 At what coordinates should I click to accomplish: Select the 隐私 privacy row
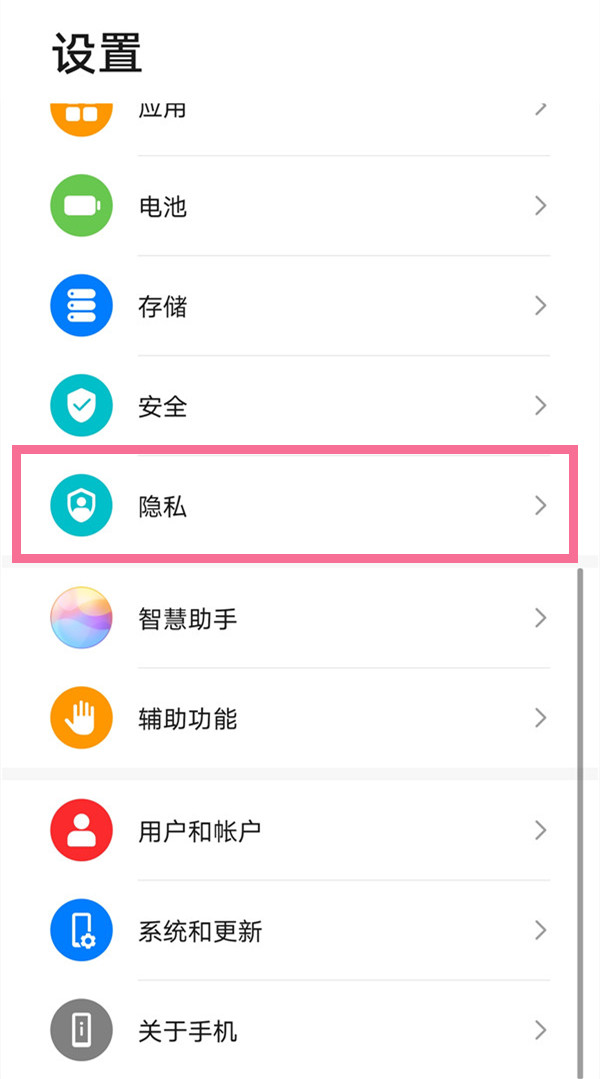pyautogui.click(x=300, y=506)
